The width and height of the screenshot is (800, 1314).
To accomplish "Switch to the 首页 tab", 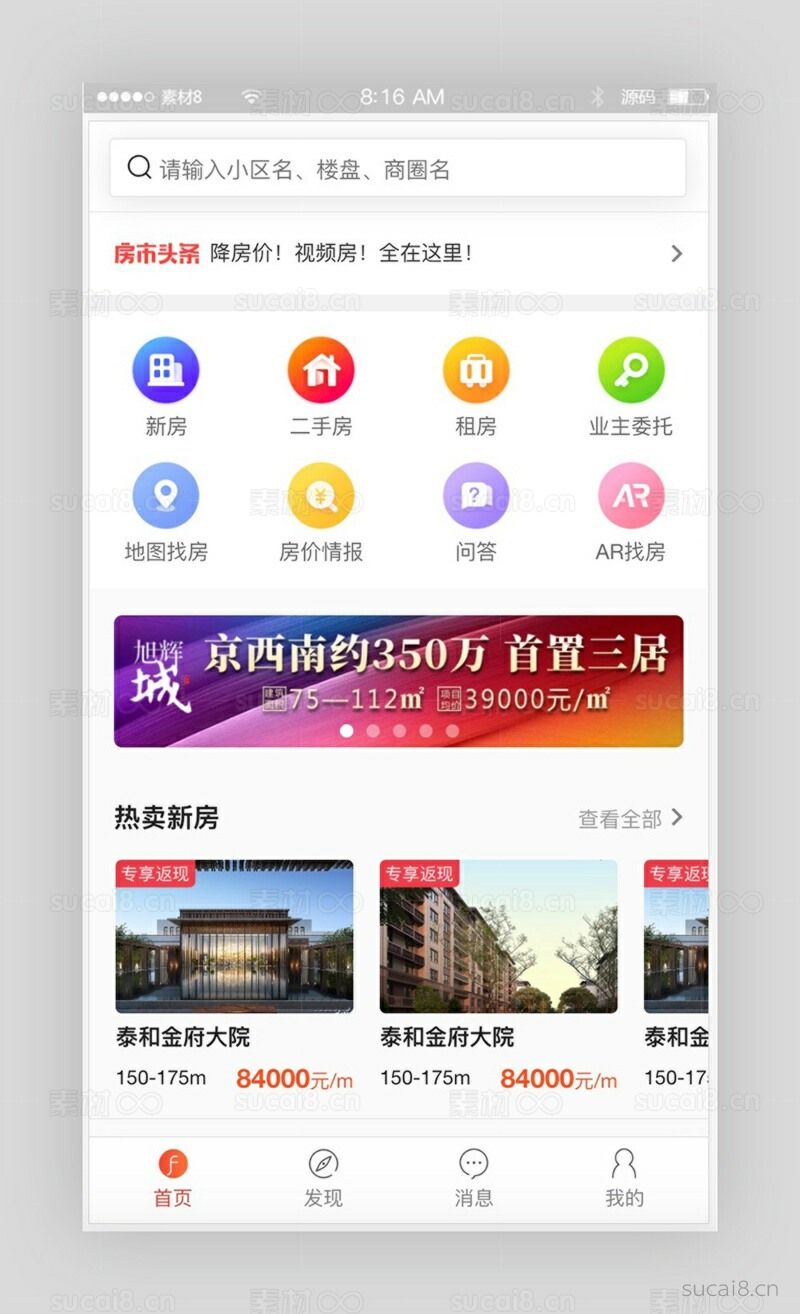I will click(173, 1179).
